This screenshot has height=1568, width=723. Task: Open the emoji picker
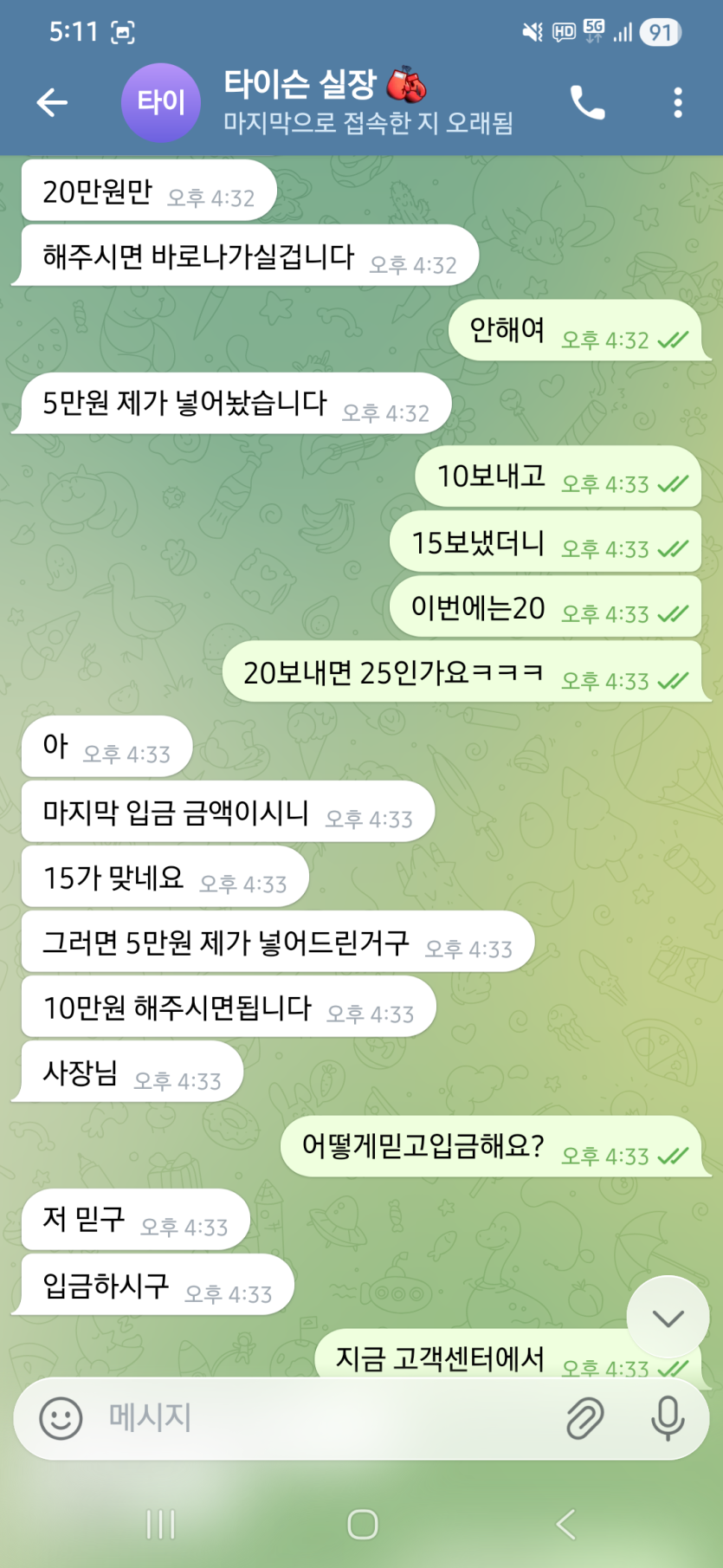tap(61, 1418)
